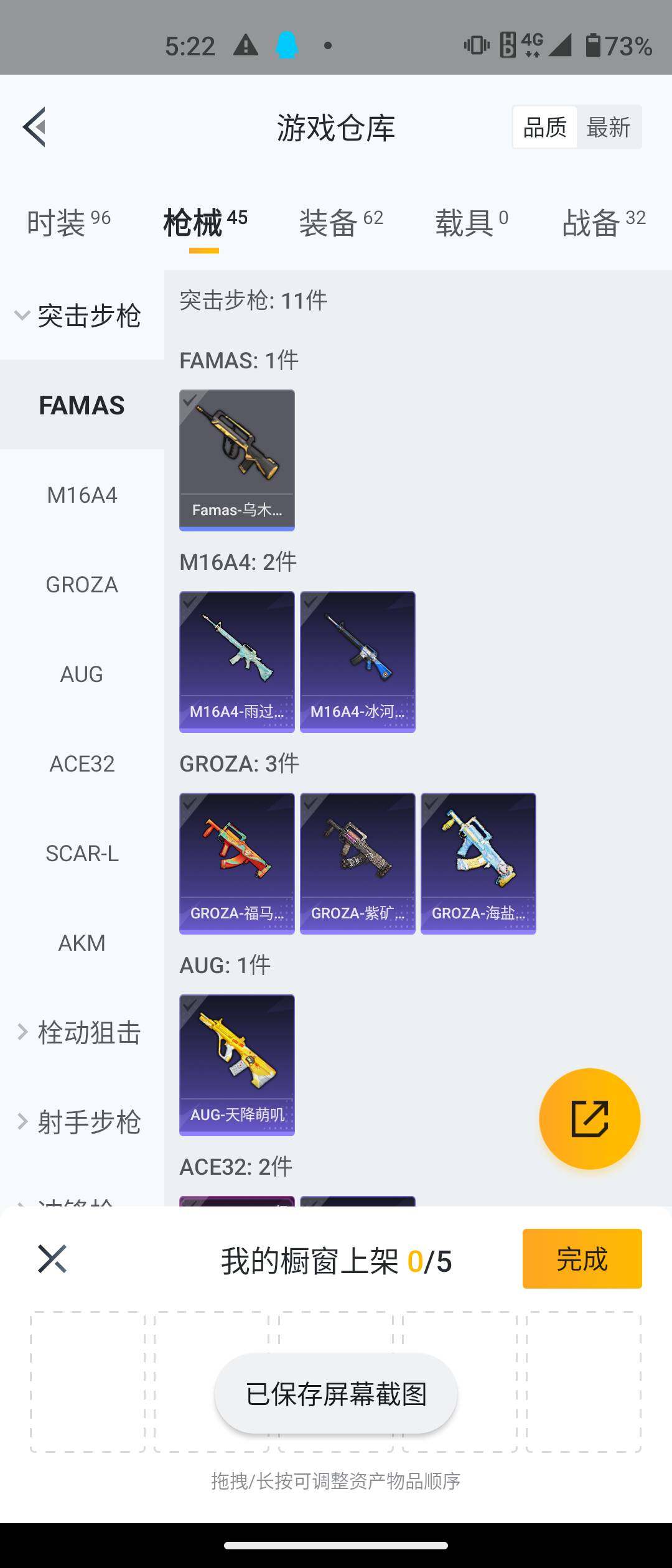Select 品质 sorting option
This screenshot has width=672, height=1568.
544,126
